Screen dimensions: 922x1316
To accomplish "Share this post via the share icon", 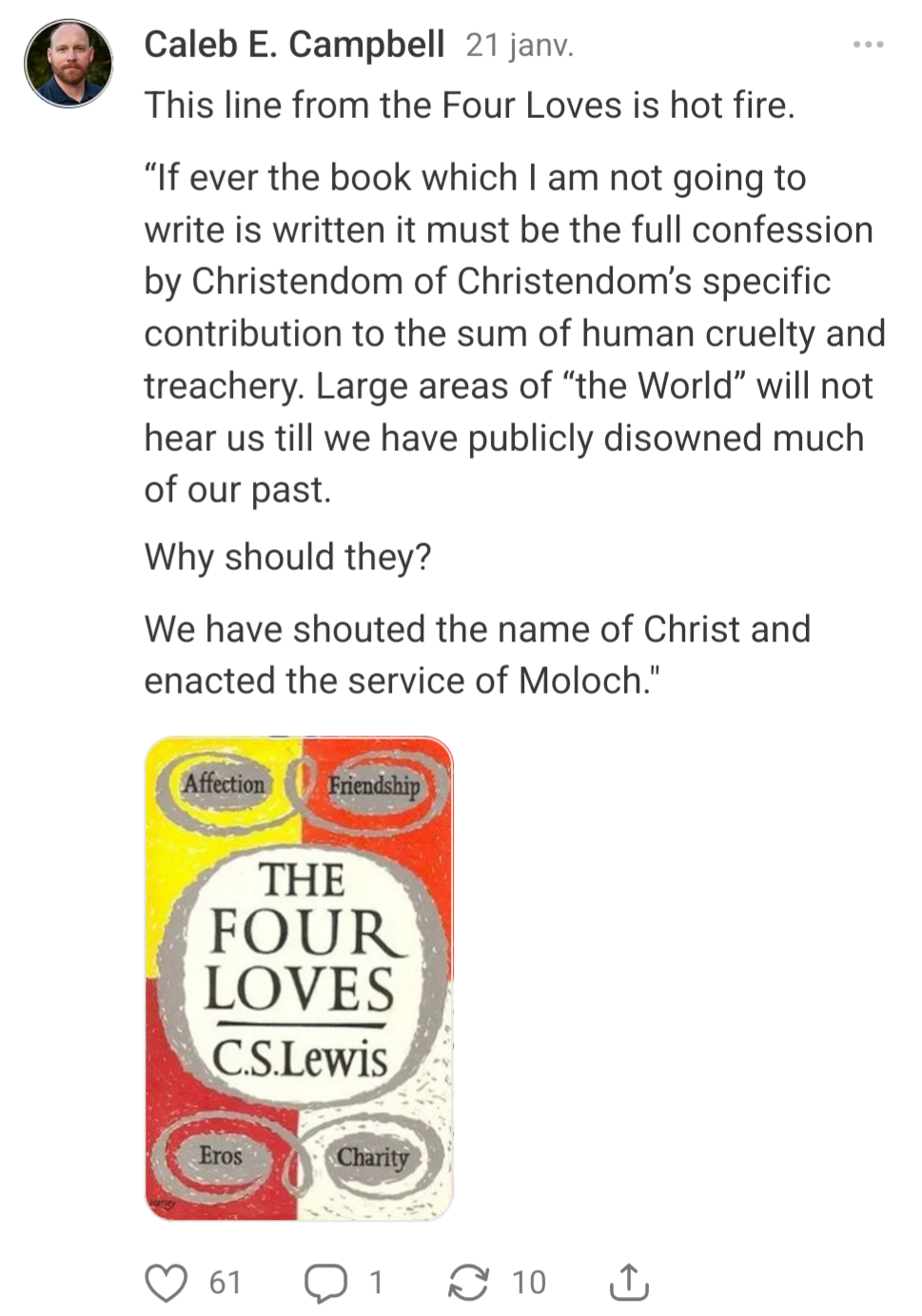I will pyautogui.click(x=628, y=1282).
